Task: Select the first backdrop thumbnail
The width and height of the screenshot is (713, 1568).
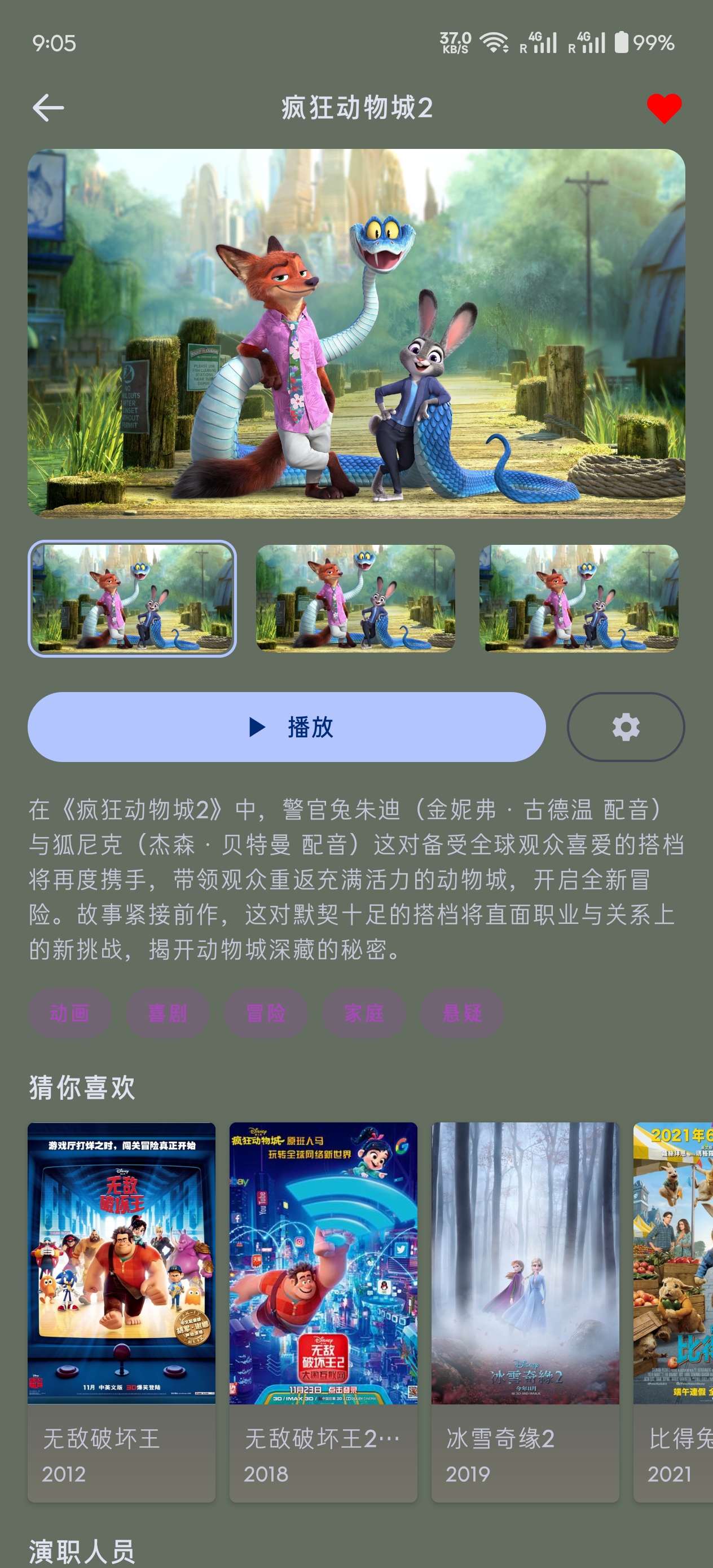Action: click(x=132, y=598)
